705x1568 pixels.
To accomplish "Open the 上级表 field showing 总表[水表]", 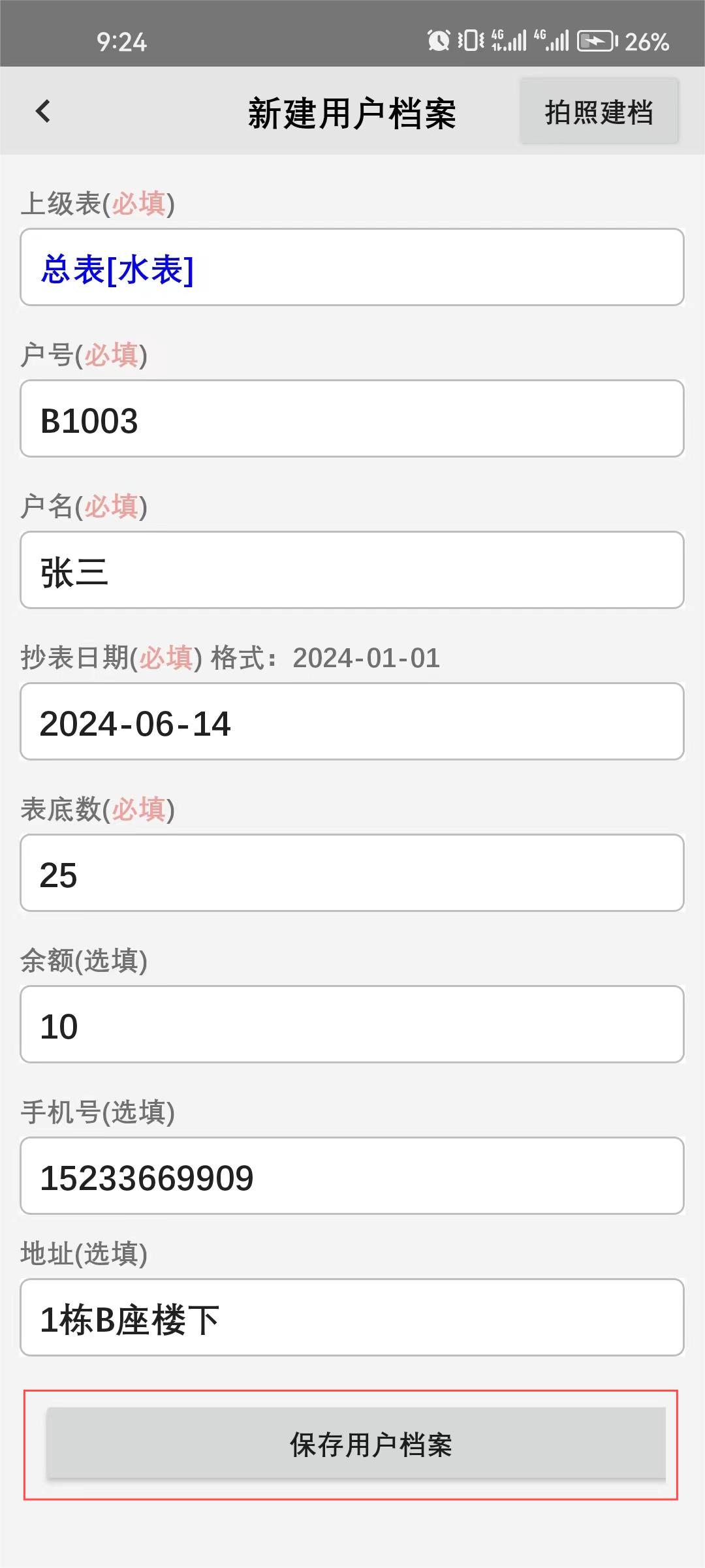I will (352, 267).
